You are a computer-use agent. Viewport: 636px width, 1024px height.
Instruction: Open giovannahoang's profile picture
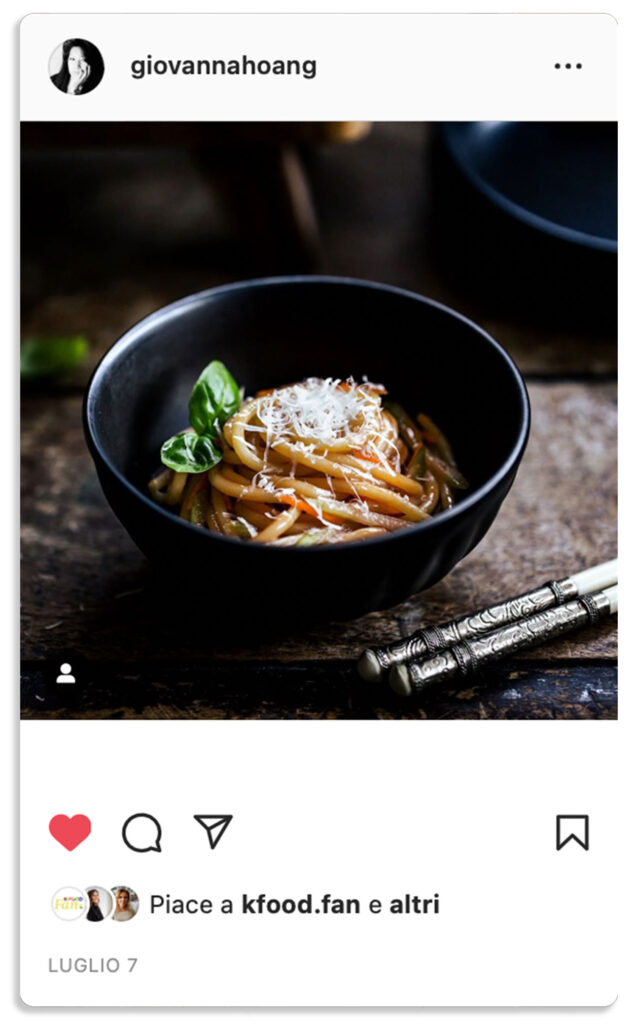tap(76, 67)
